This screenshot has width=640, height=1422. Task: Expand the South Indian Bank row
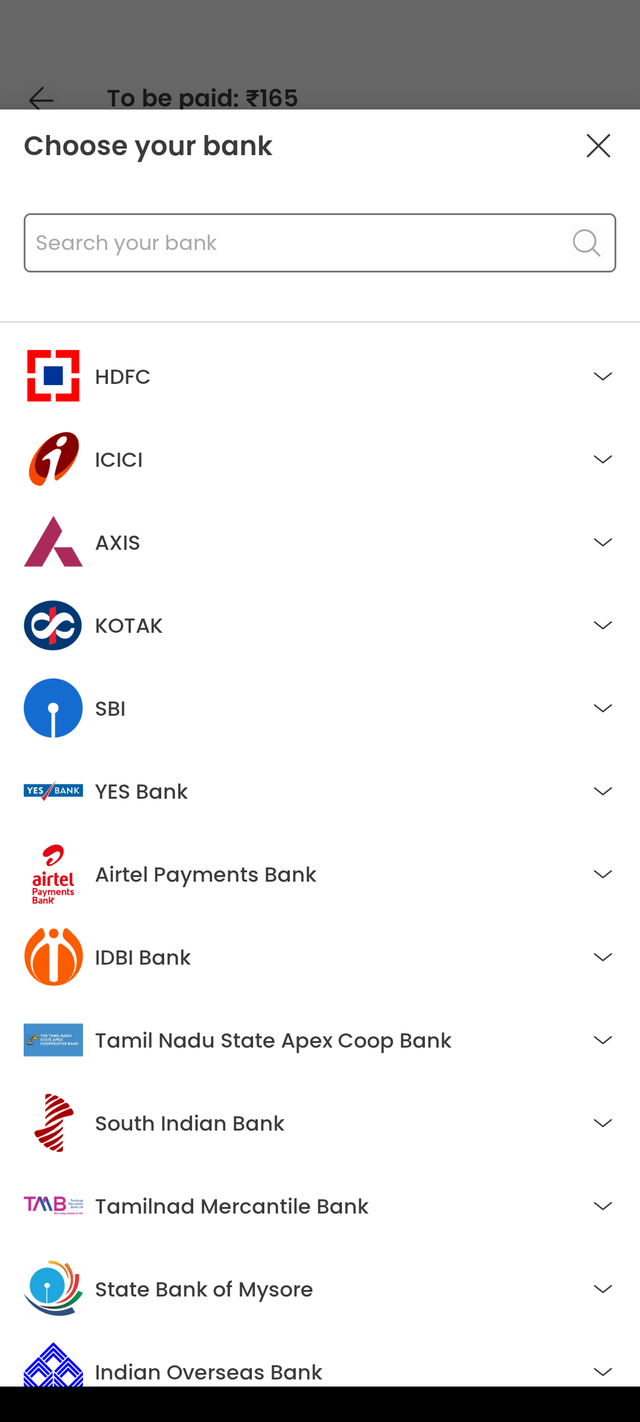[x=602, y=1124]
